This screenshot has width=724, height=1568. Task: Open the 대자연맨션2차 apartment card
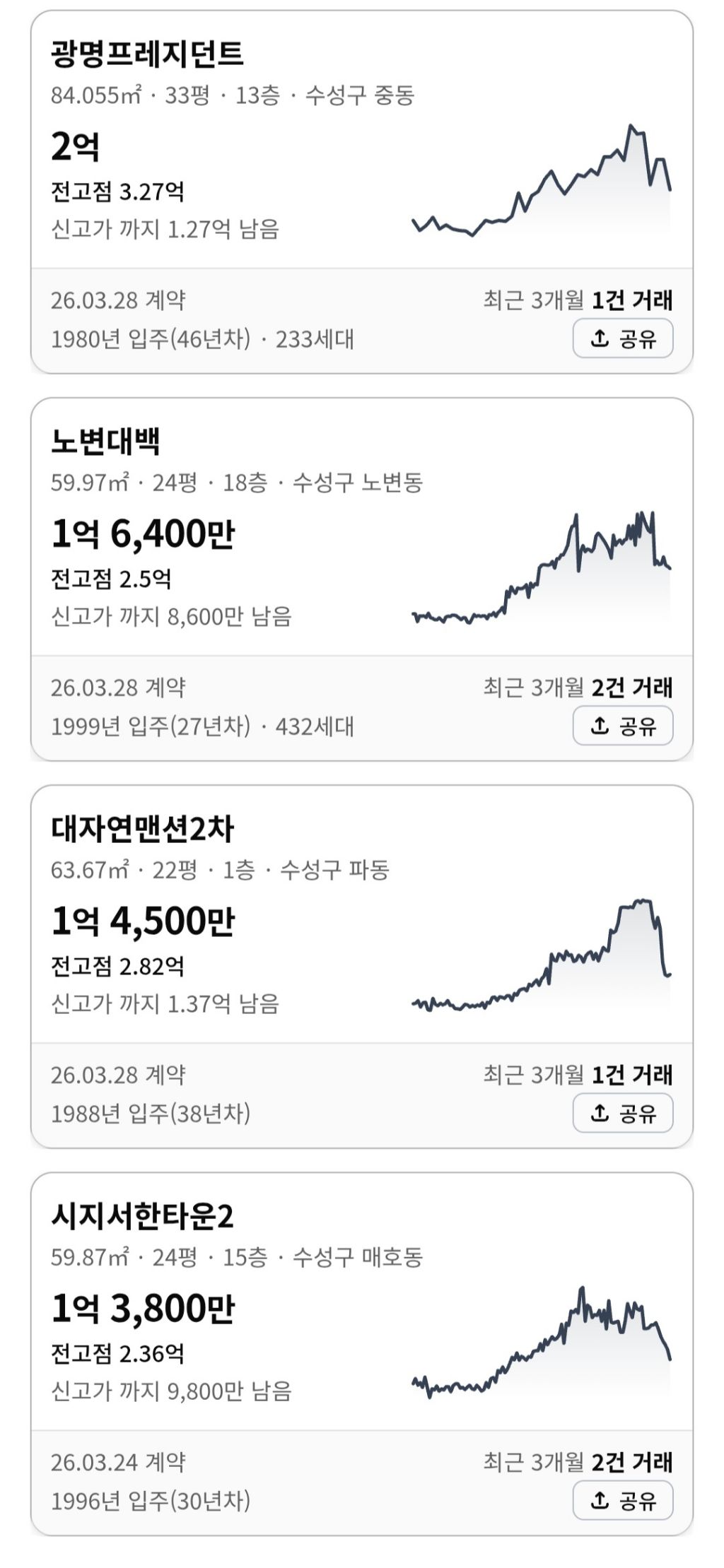pyautogui.click(x=361, y=966)
